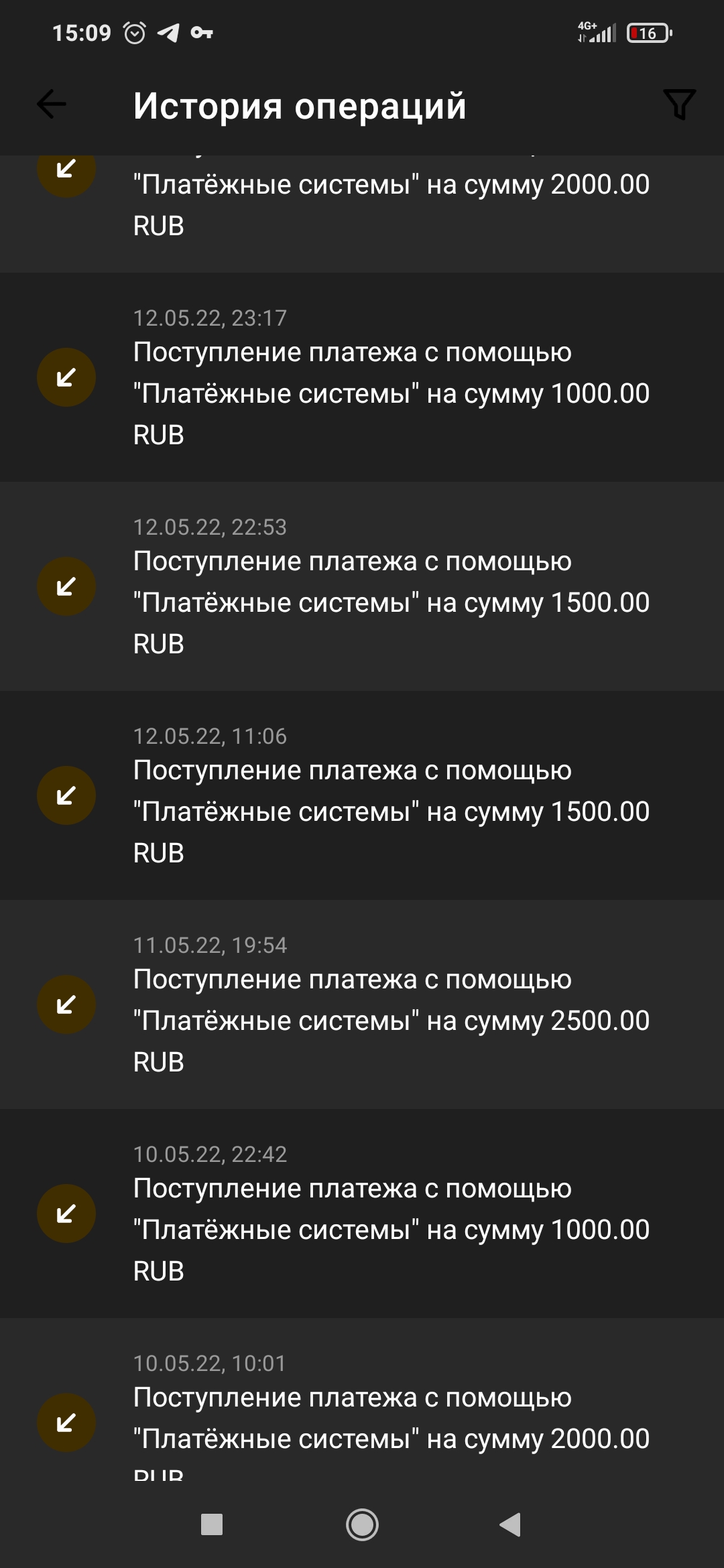Screen dimensions: 724x1568
Task: View the 12.05.22, 11:06 operation details
Action: click(x=362, y=795)
